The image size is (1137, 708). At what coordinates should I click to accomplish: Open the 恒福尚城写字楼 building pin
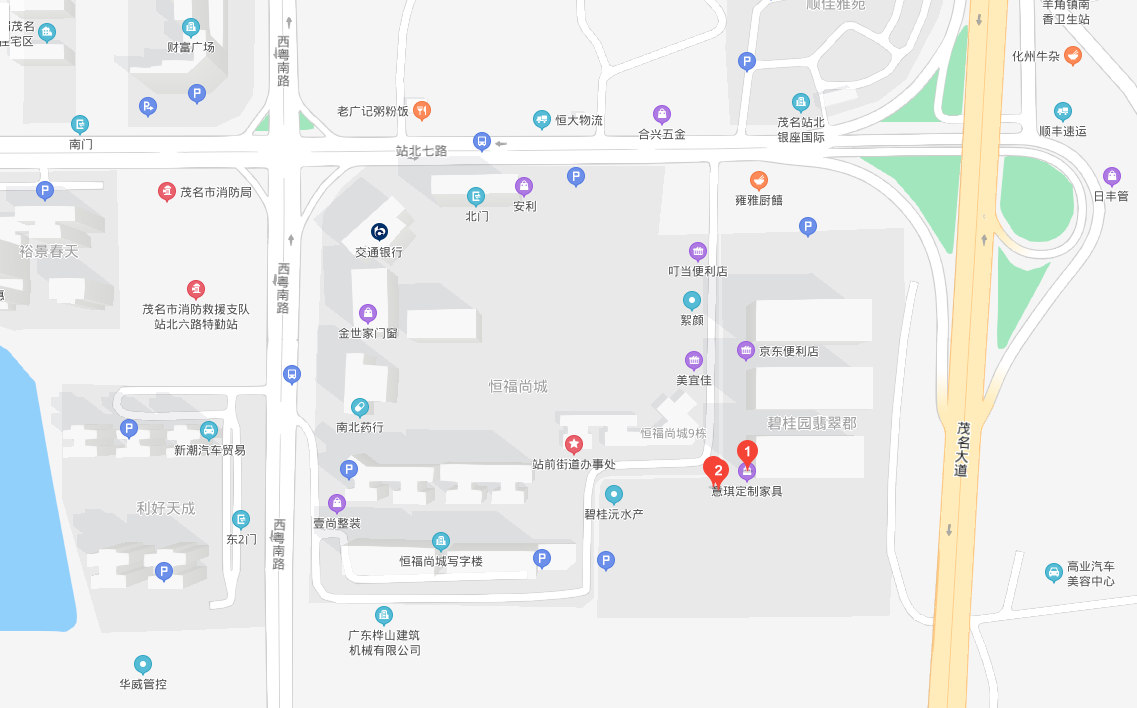coord(440,541)
